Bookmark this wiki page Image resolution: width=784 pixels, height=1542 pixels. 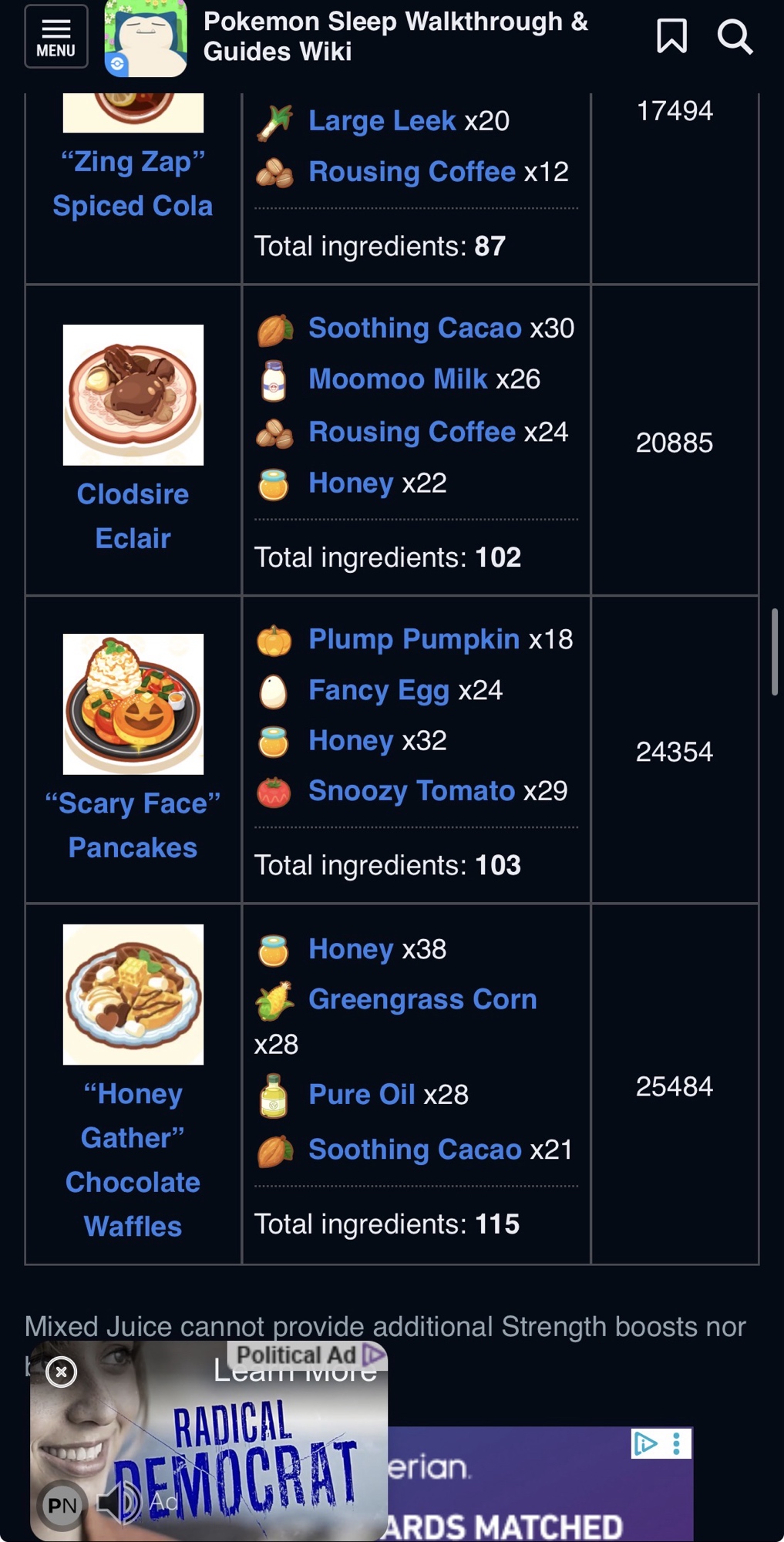coord(671,36)
